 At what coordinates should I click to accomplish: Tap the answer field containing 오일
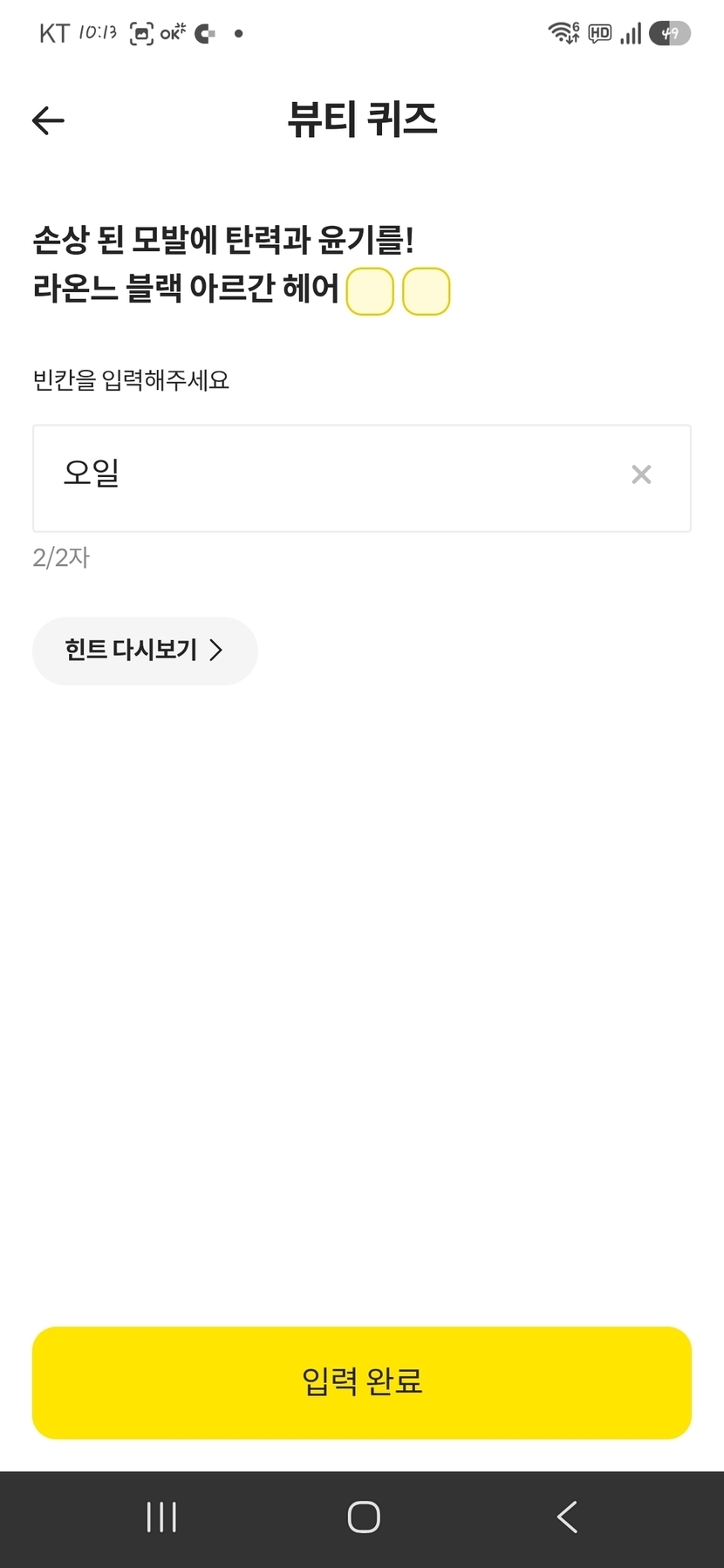[362, 478]
